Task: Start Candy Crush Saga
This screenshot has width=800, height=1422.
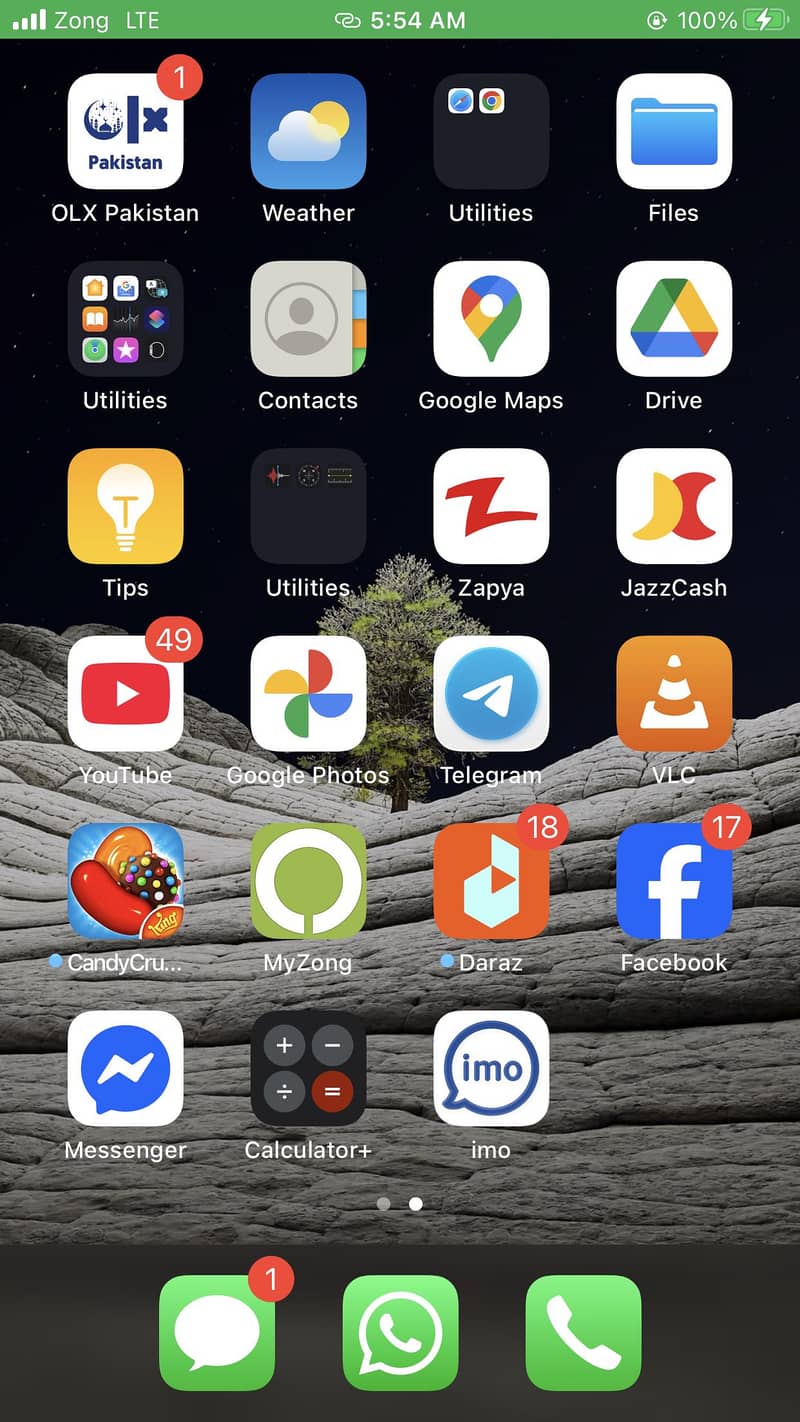Action: click(125, 880)
